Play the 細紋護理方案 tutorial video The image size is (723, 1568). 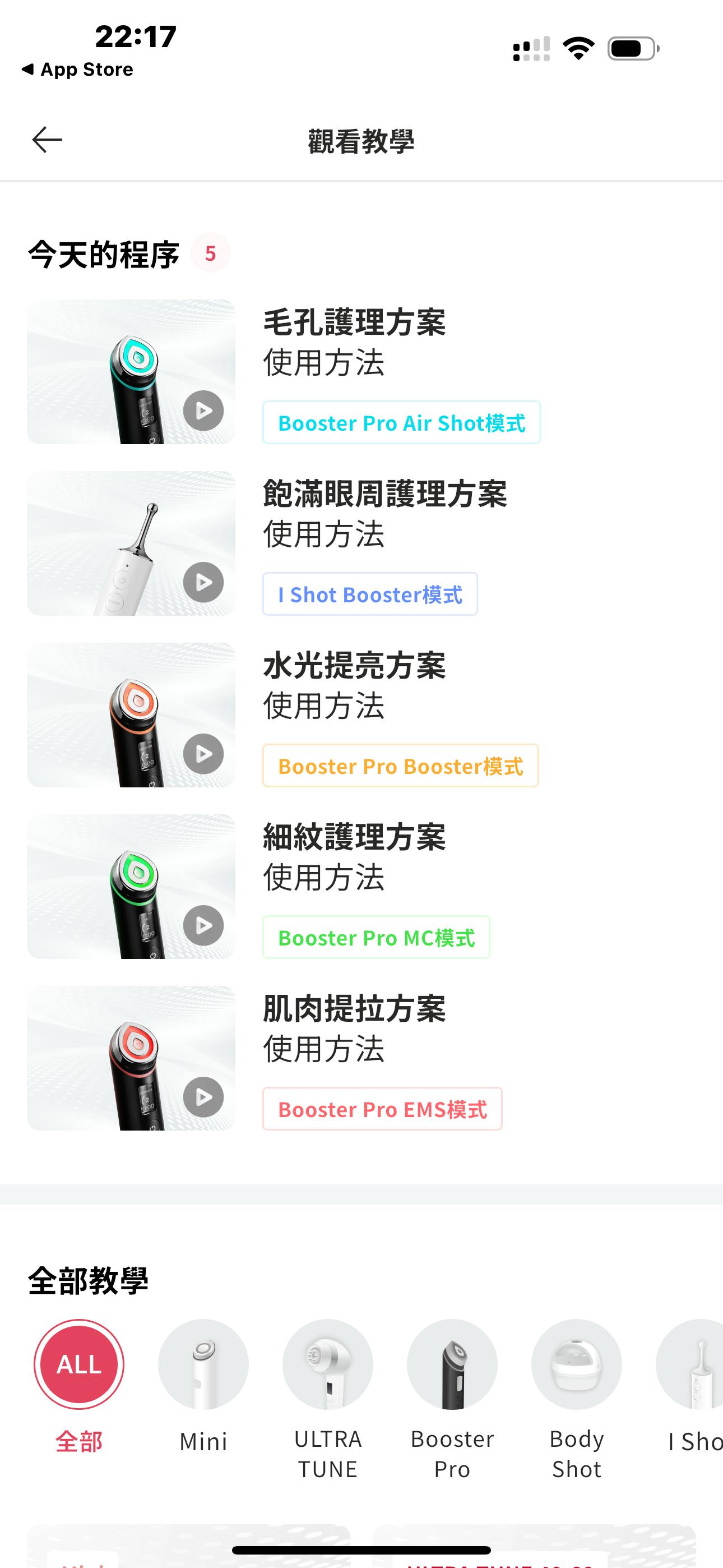tap(203, 926)
